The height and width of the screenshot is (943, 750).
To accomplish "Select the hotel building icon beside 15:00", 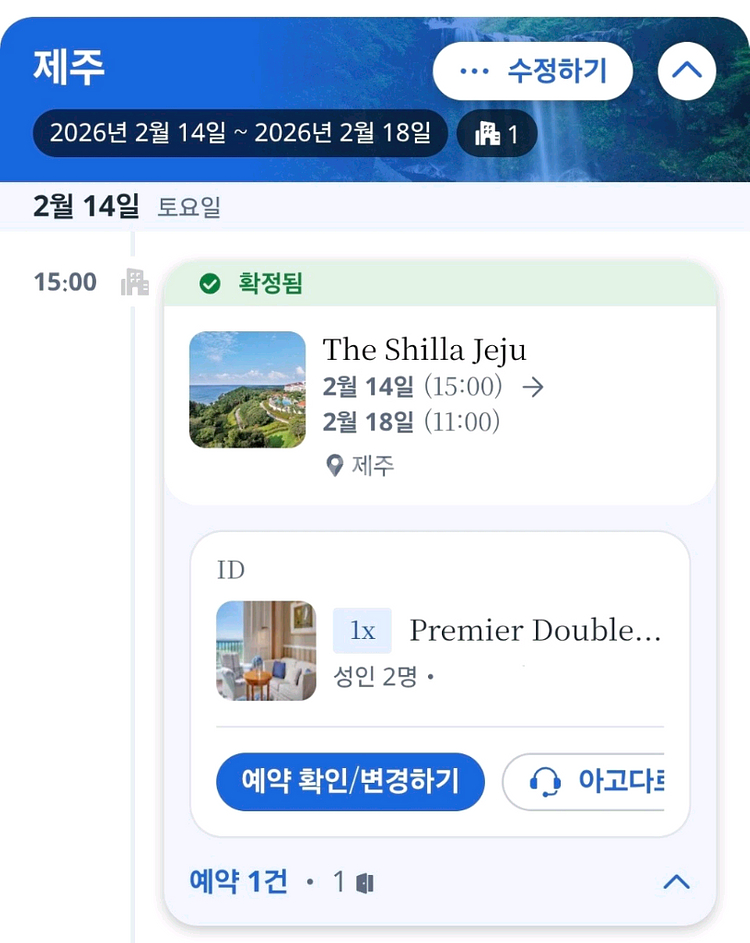I will (x=137, y=282).
